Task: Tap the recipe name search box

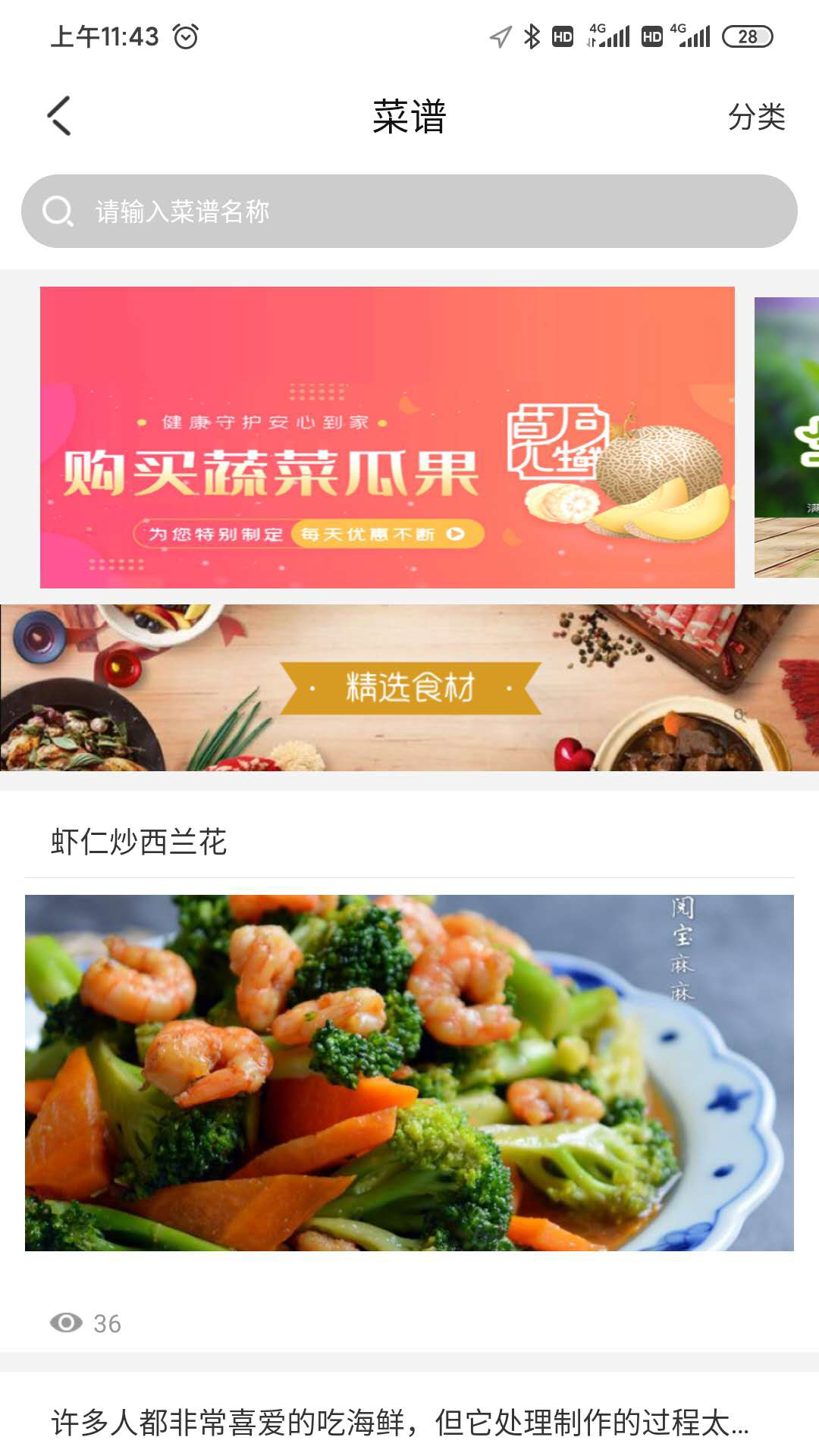Action: (409, 212)
